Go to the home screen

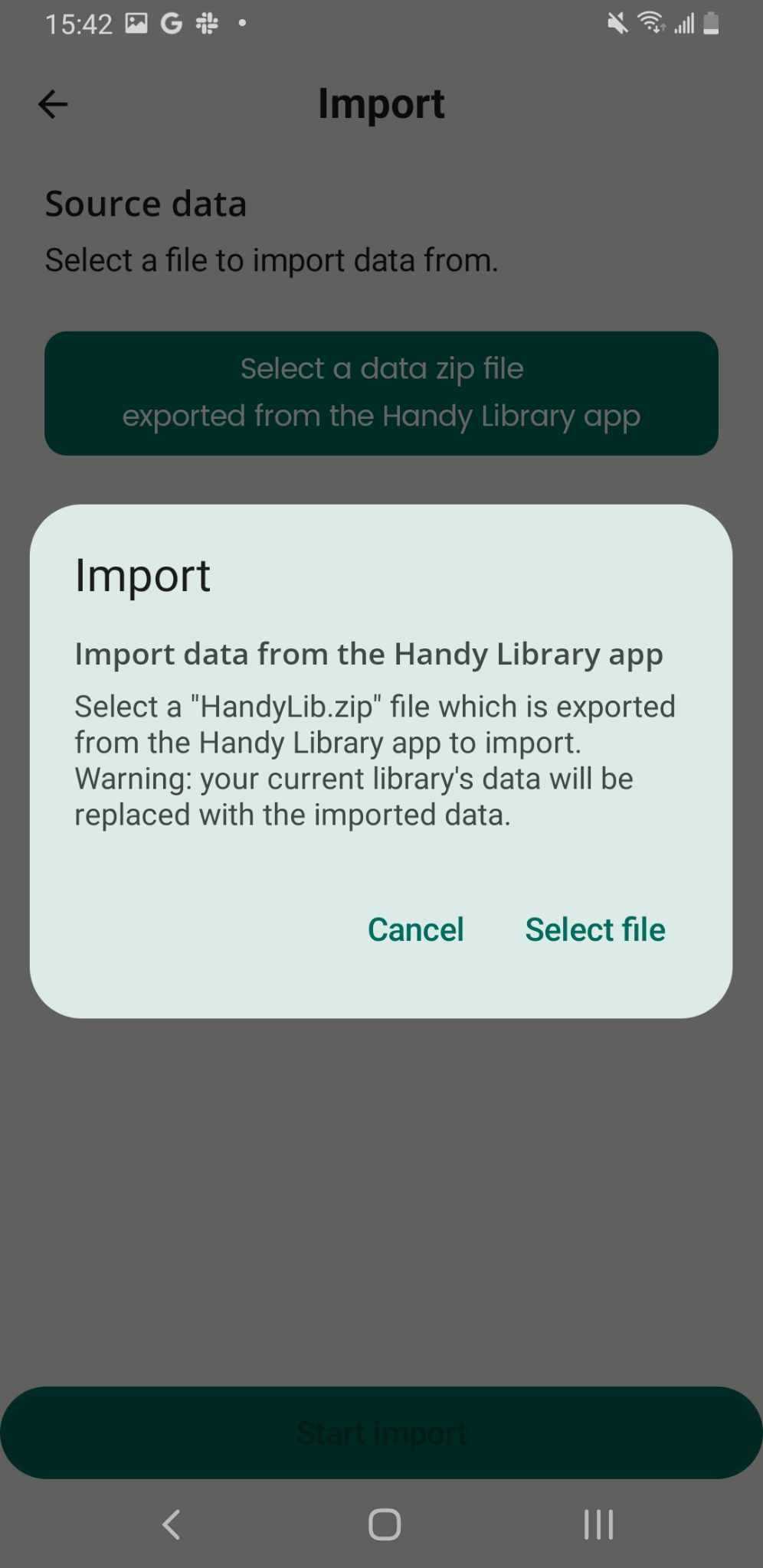click(385, 1524)
